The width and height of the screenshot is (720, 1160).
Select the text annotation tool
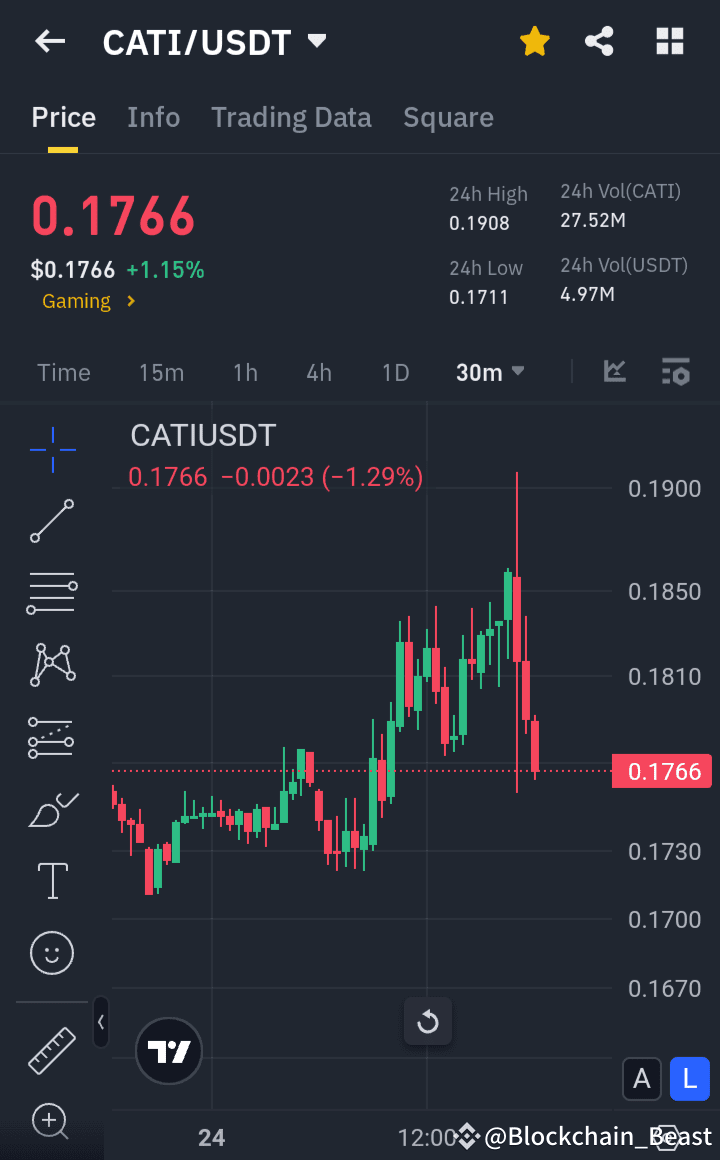pos(51,881)
